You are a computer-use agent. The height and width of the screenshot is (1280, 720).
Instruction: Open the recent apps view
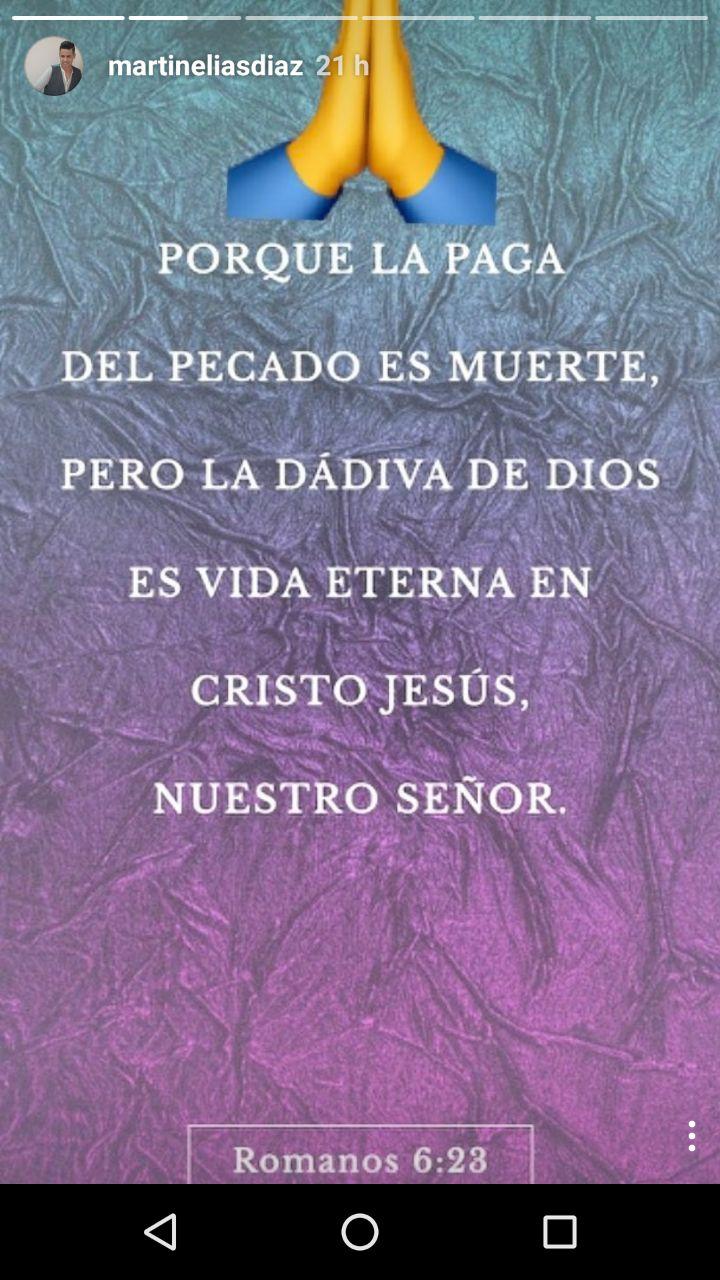pyautogui.click(x=560, y=1232)
